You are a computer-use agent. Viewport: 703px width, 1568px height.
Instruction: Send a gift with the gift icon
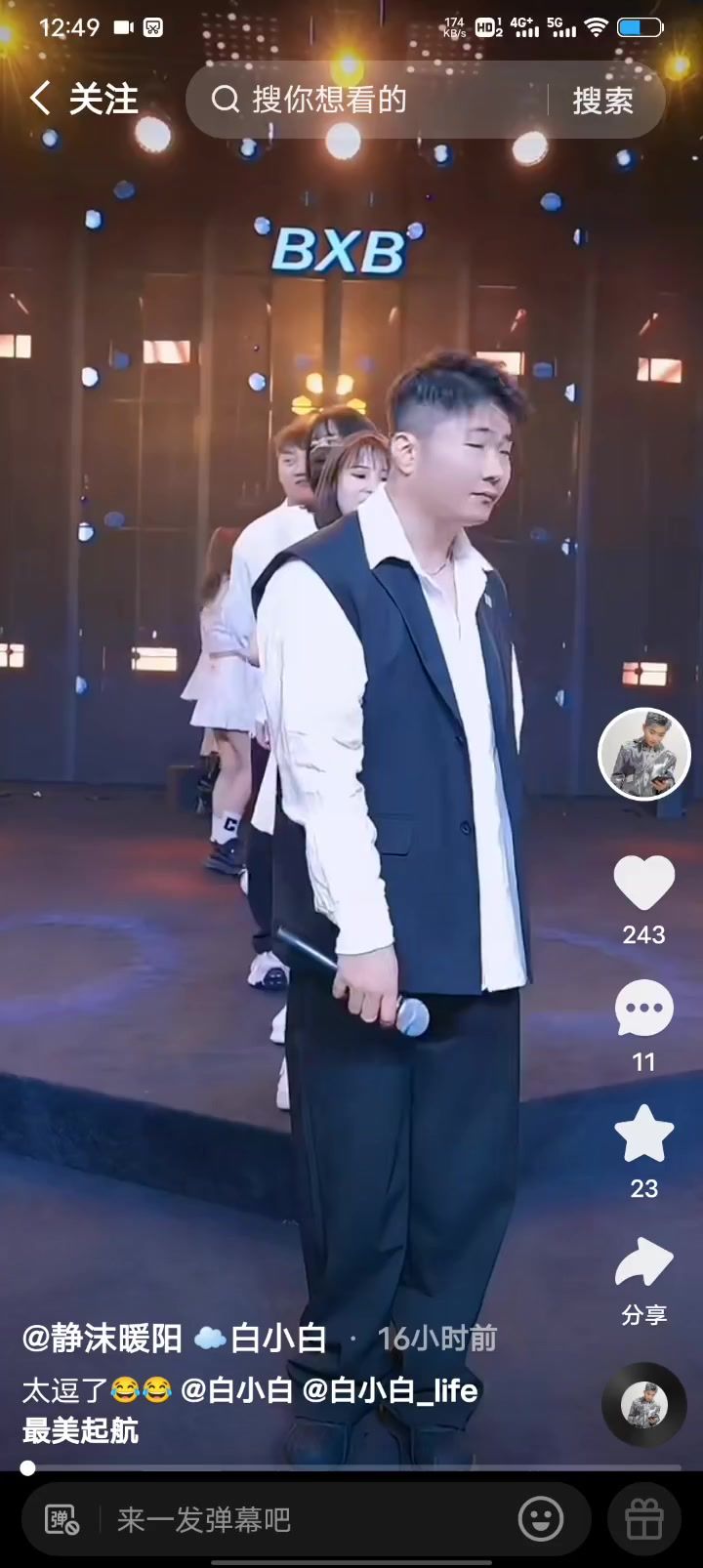coord(643,1519)
